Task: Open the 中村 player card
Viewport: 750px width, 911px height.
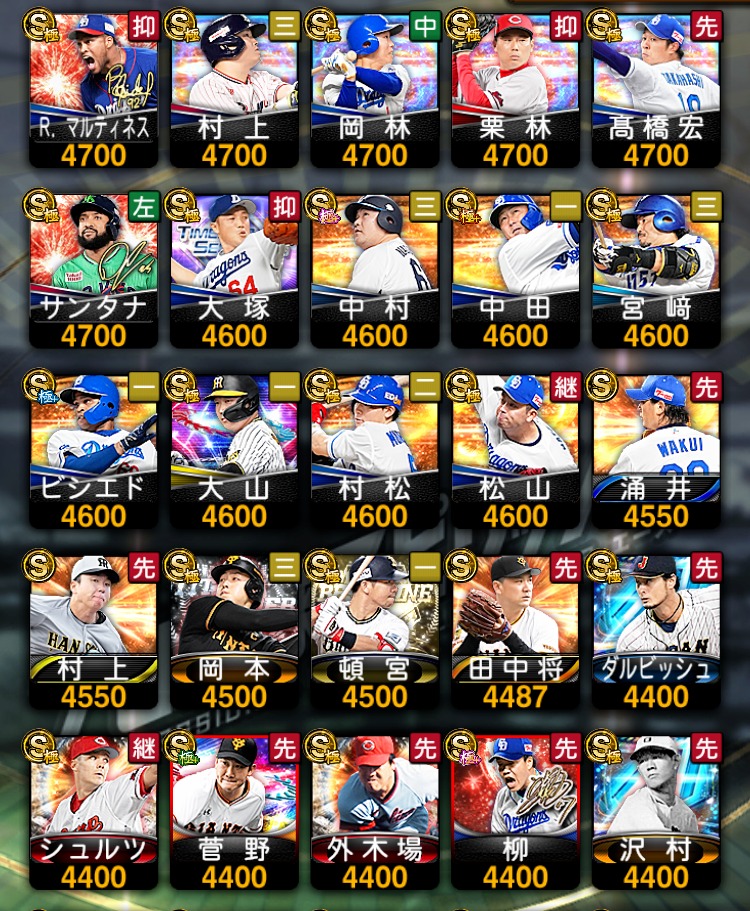Action: point(375,270)
